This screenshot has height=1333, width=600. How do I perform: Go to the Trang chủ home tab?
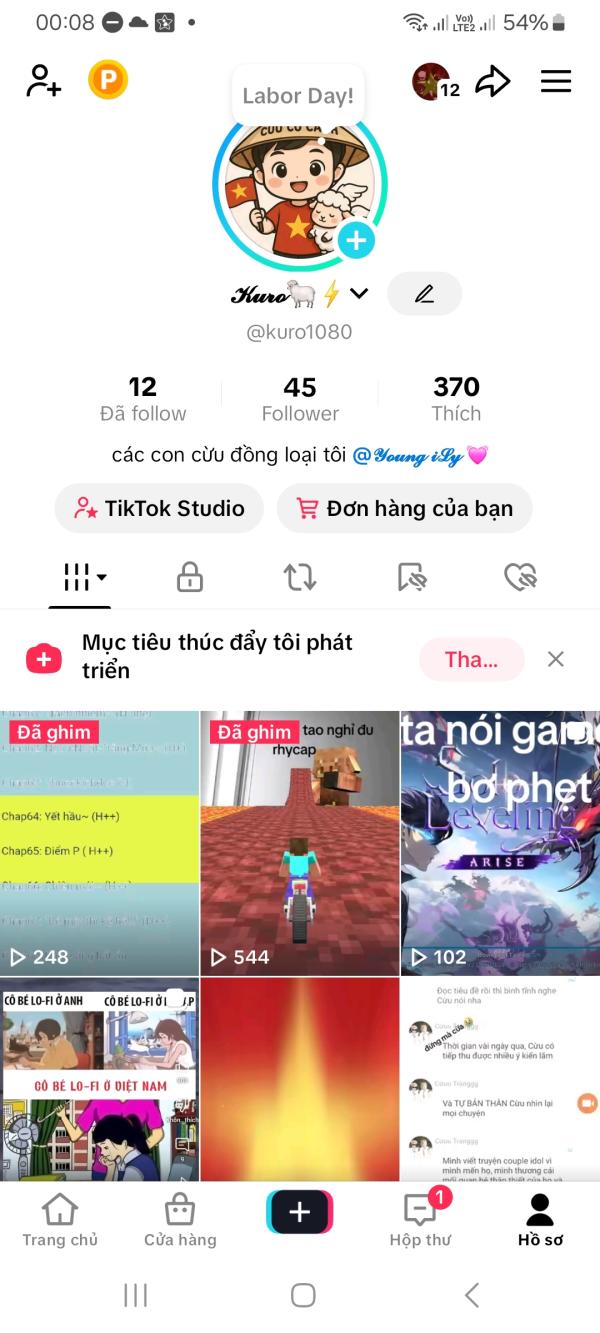point(60,1221)
